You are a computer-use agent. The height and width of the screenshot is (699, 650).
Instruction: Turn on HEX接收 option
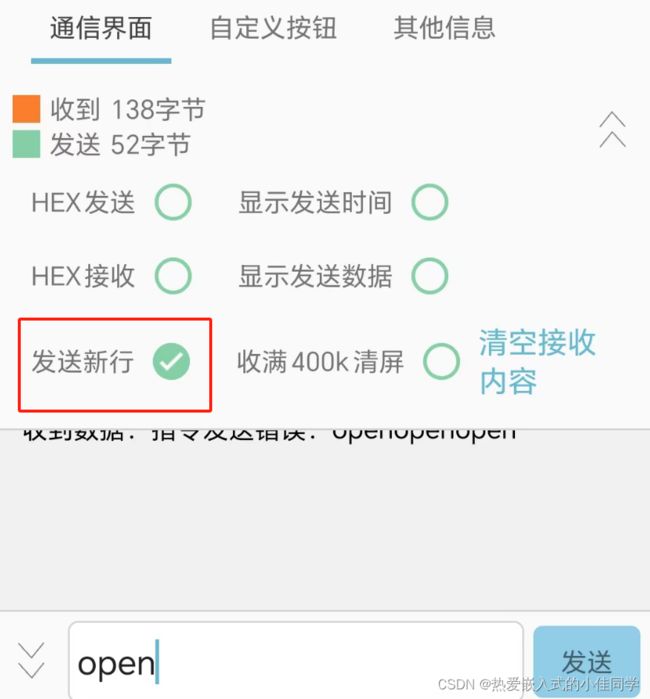[173, 275]
